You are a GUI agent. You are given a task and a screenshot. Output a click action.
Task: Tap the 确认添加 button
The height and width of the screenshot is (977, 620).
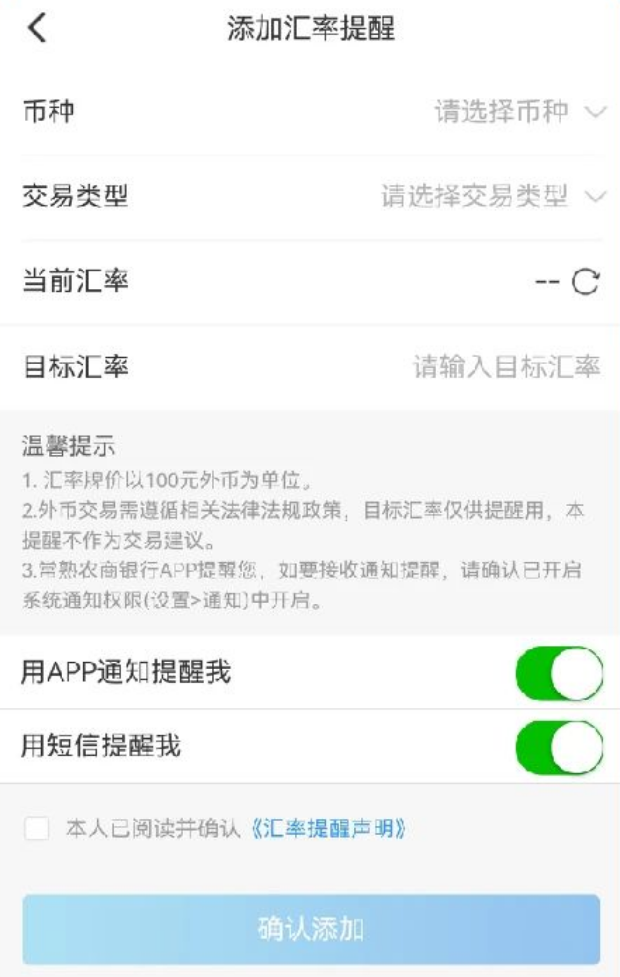(x=311, y=929)
